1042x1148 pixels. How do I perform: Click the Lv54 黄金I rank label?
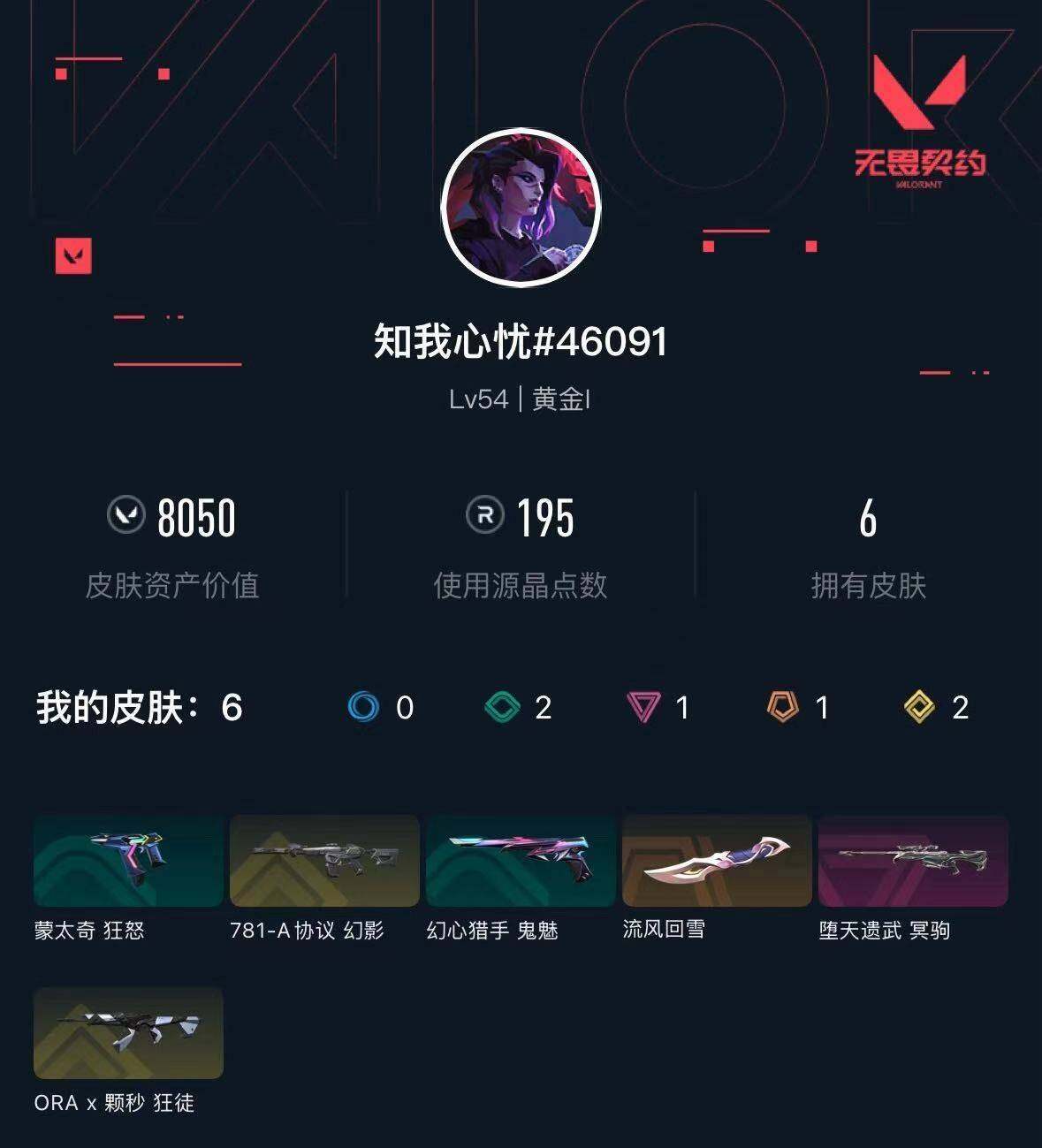coord(521,398)
